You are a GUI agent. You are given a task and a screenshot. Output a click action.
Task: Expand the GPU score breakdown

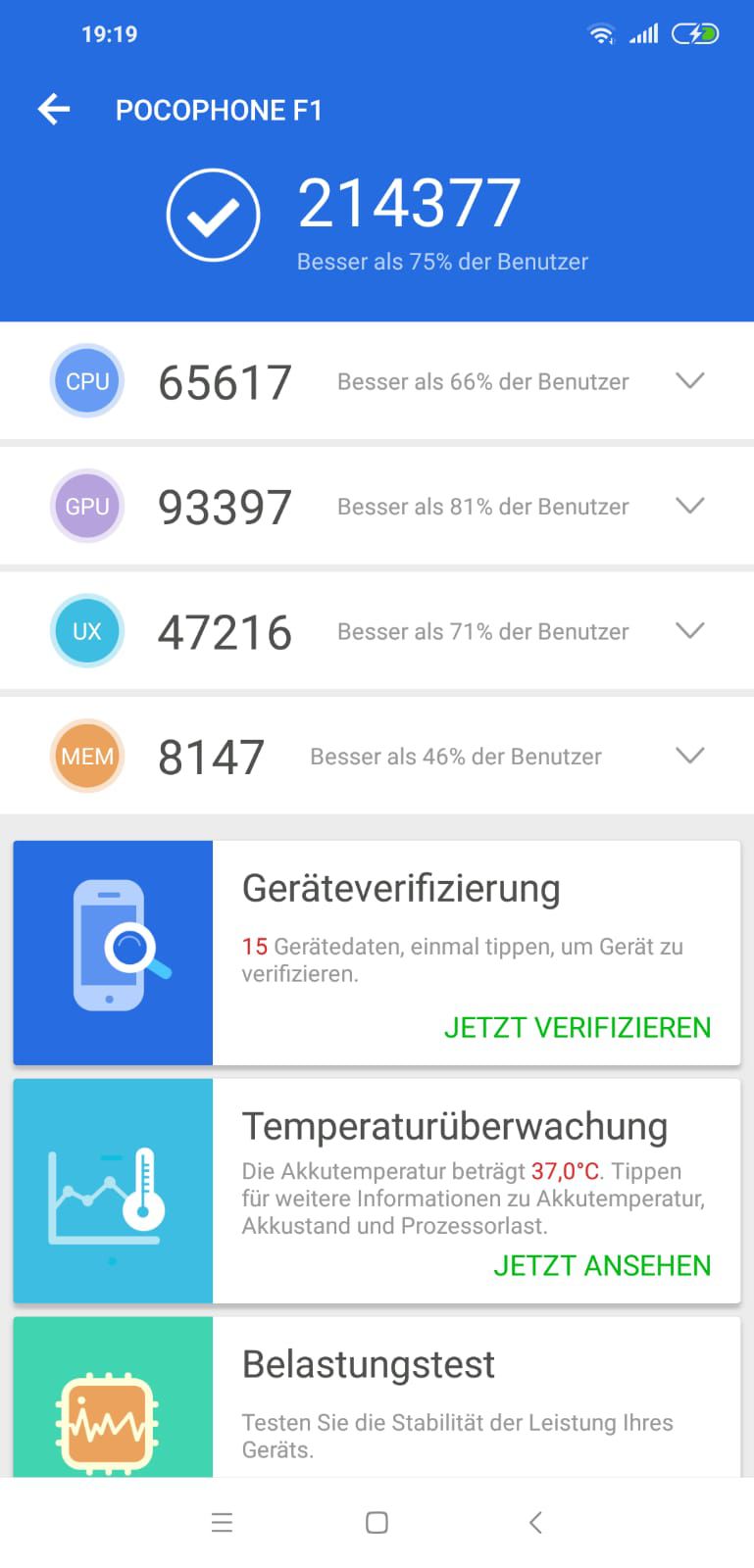pos(690,506)
